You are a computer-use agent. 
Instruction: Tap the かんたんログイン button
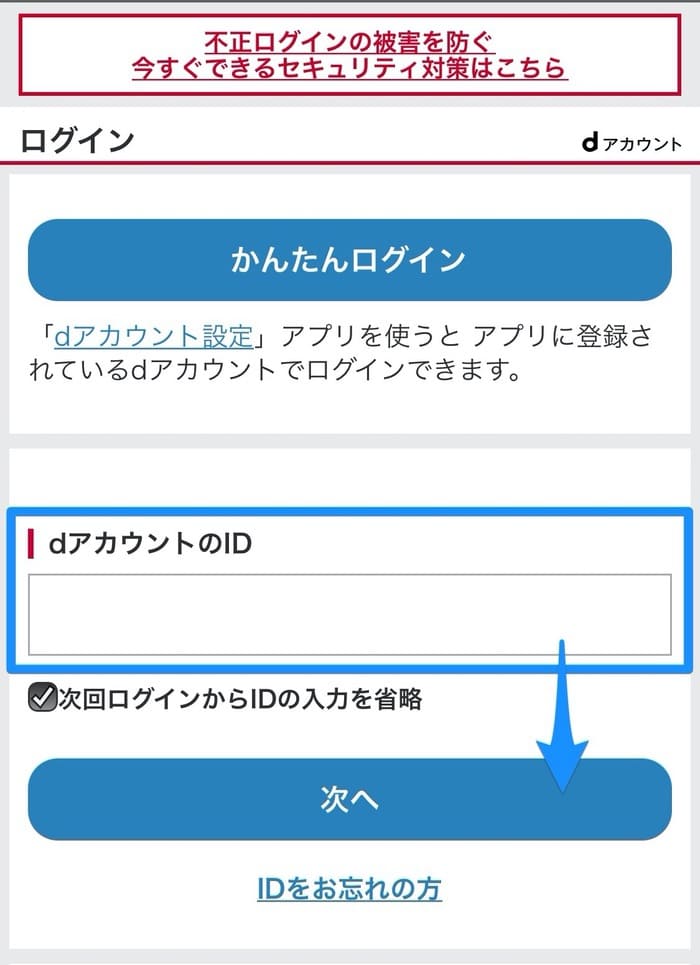349,260
